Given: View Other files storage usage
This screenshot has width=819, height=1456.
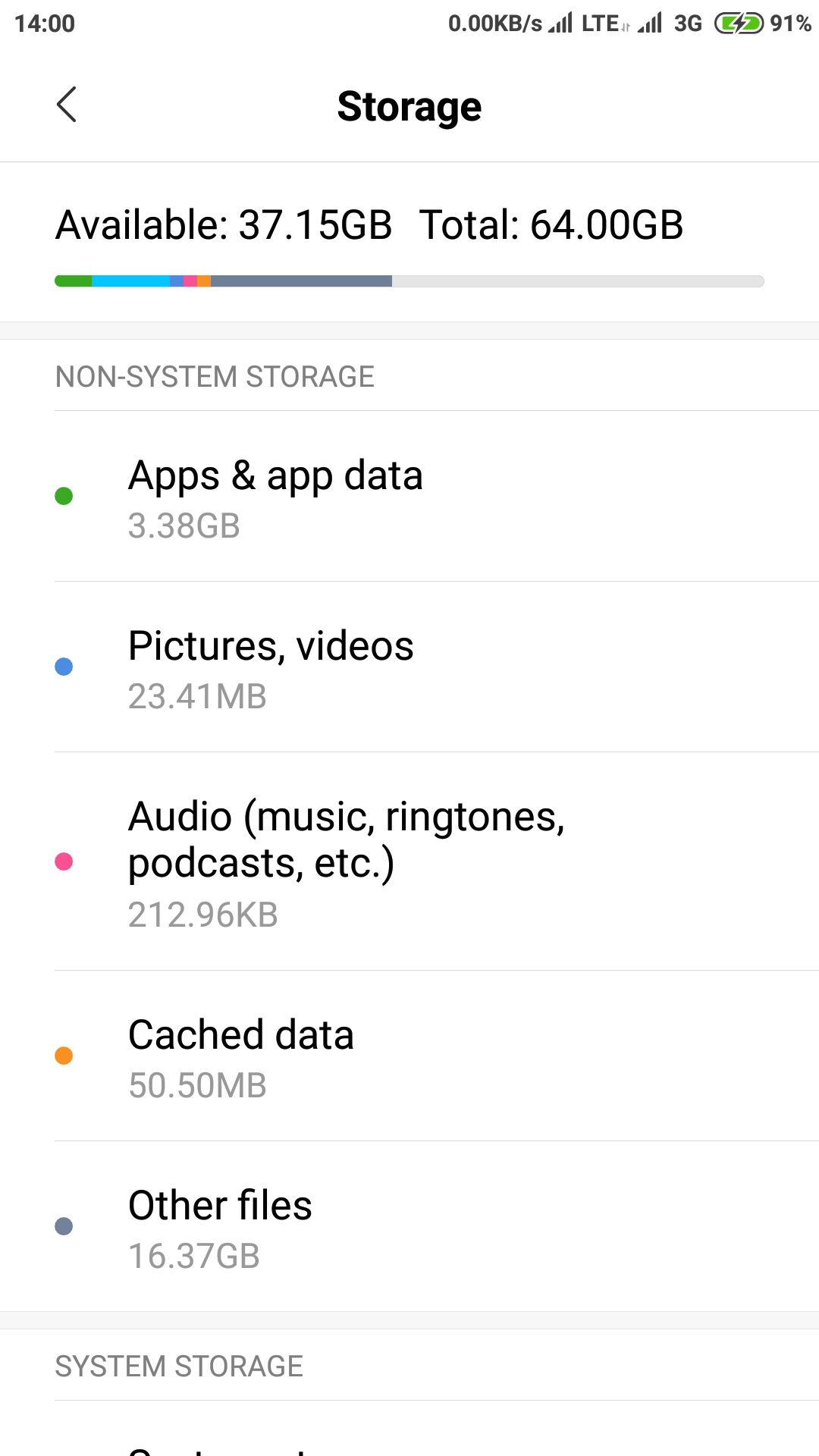Looking at the screenshot, I should [409, 1227].
